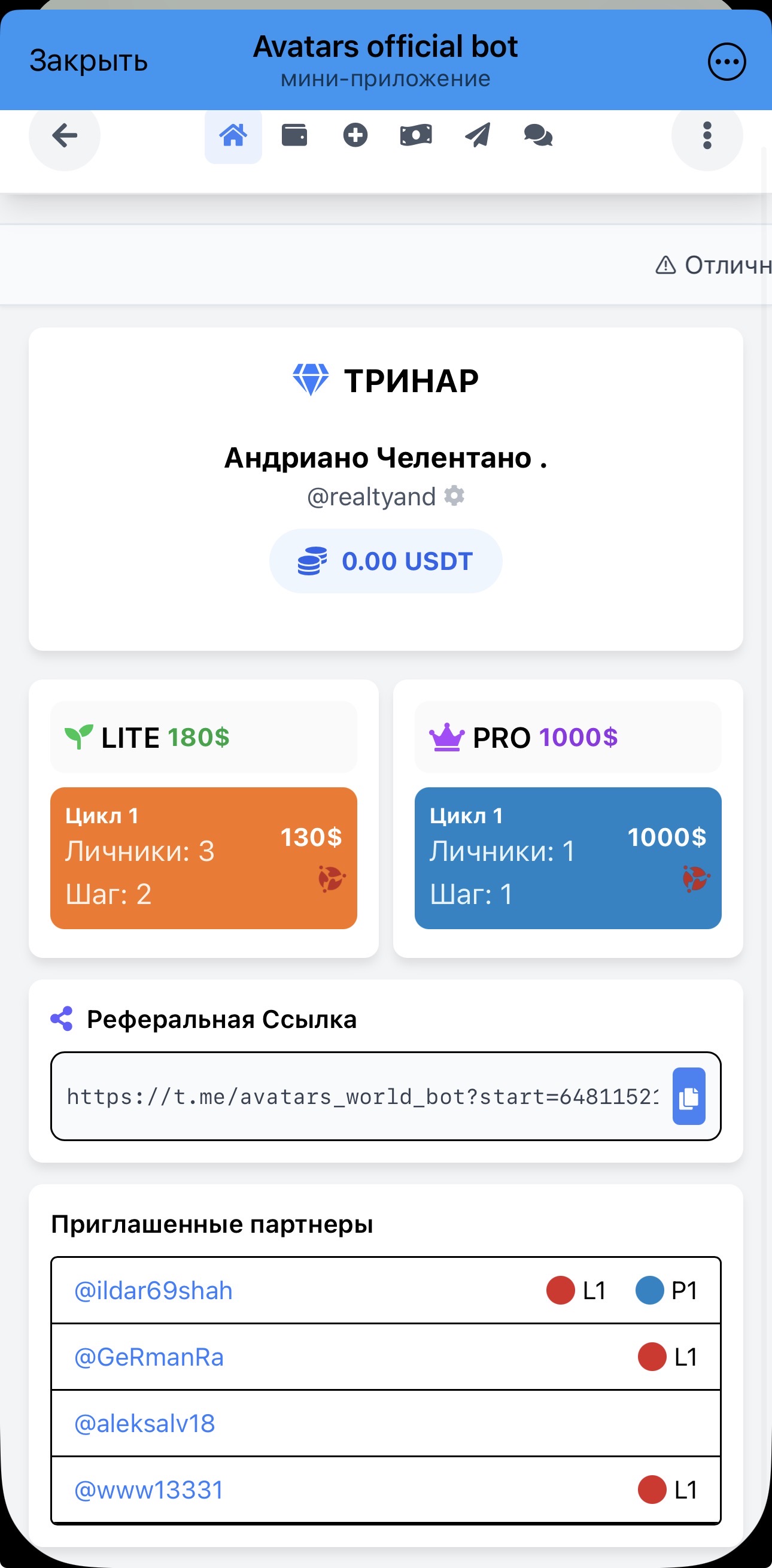Open the wallet section
The image size is (772, 1568).
click(x=294, y=135)
